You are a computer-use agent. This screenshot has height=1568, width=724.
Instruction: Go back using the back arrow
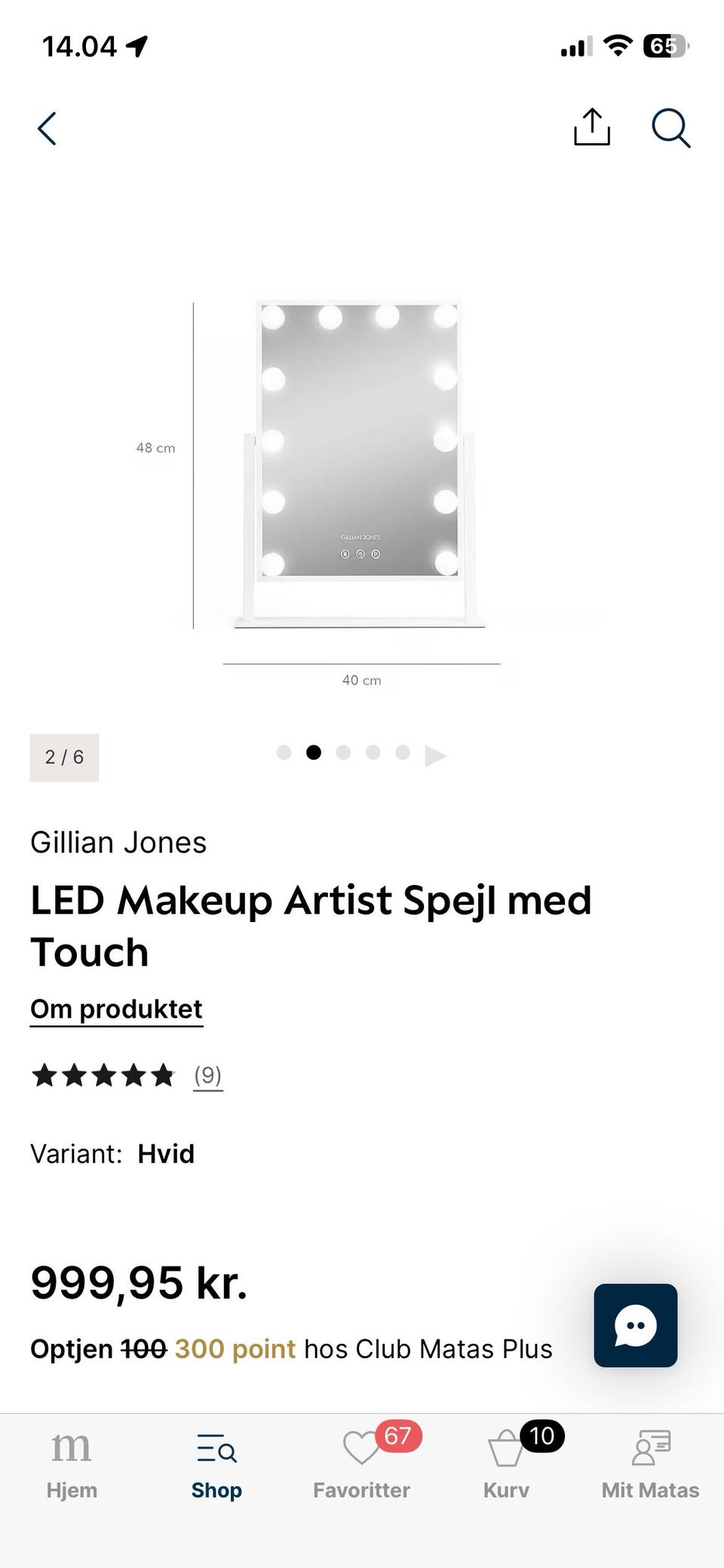click(47, 128)
